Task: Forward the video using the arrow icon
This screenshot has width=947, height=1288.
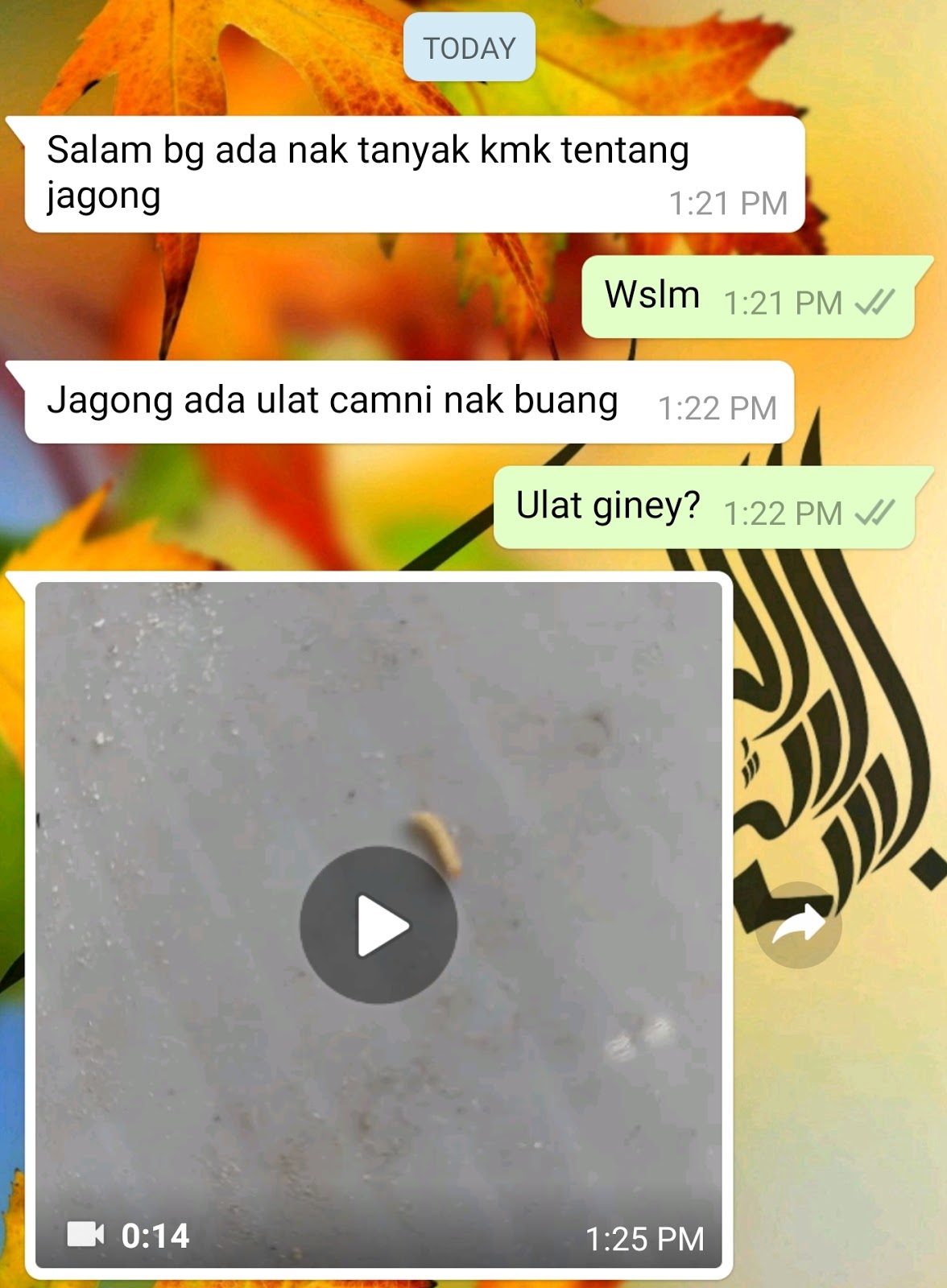Action: point(798,925)
